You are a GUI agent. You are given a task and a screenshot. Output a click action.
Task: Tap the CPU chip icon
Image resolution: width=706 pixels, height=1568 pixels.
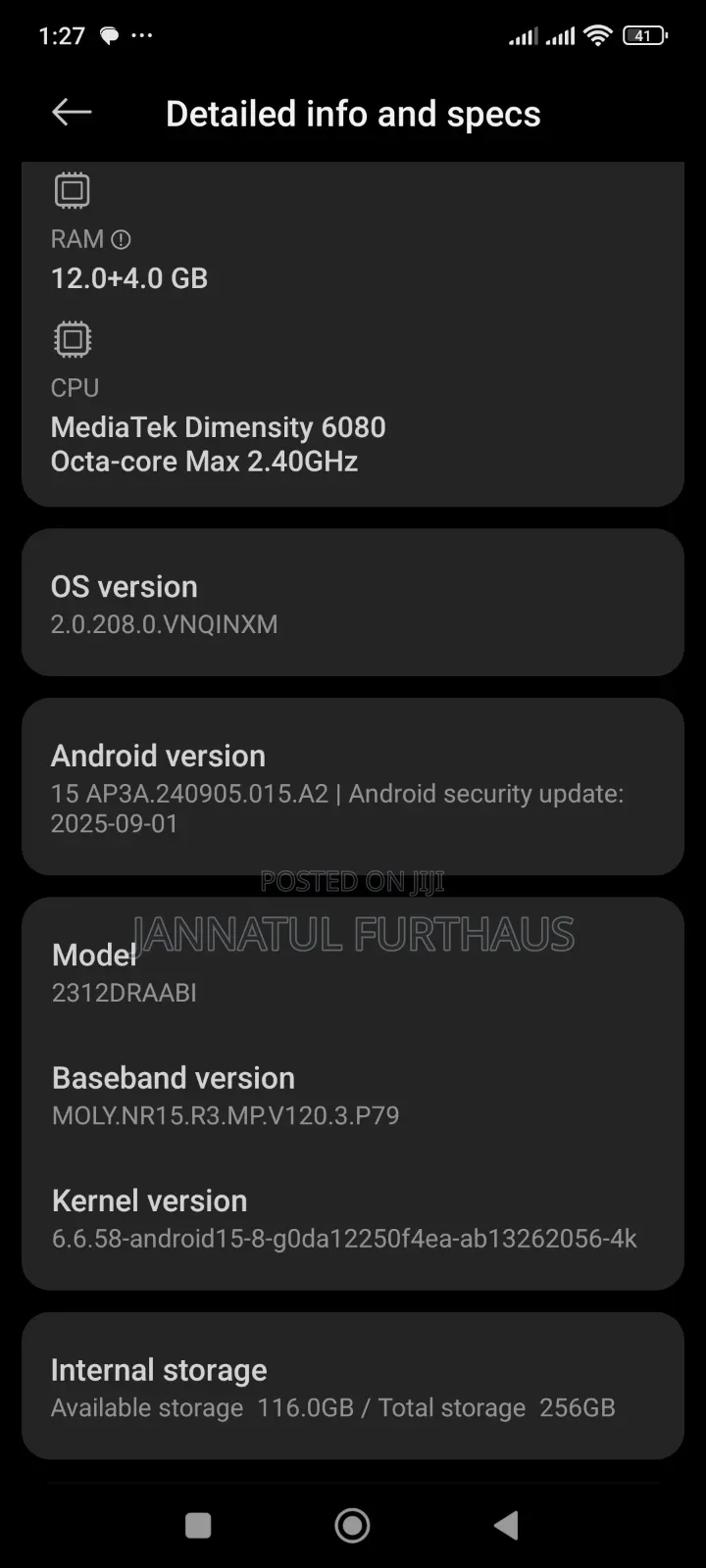tap(71, 338)
